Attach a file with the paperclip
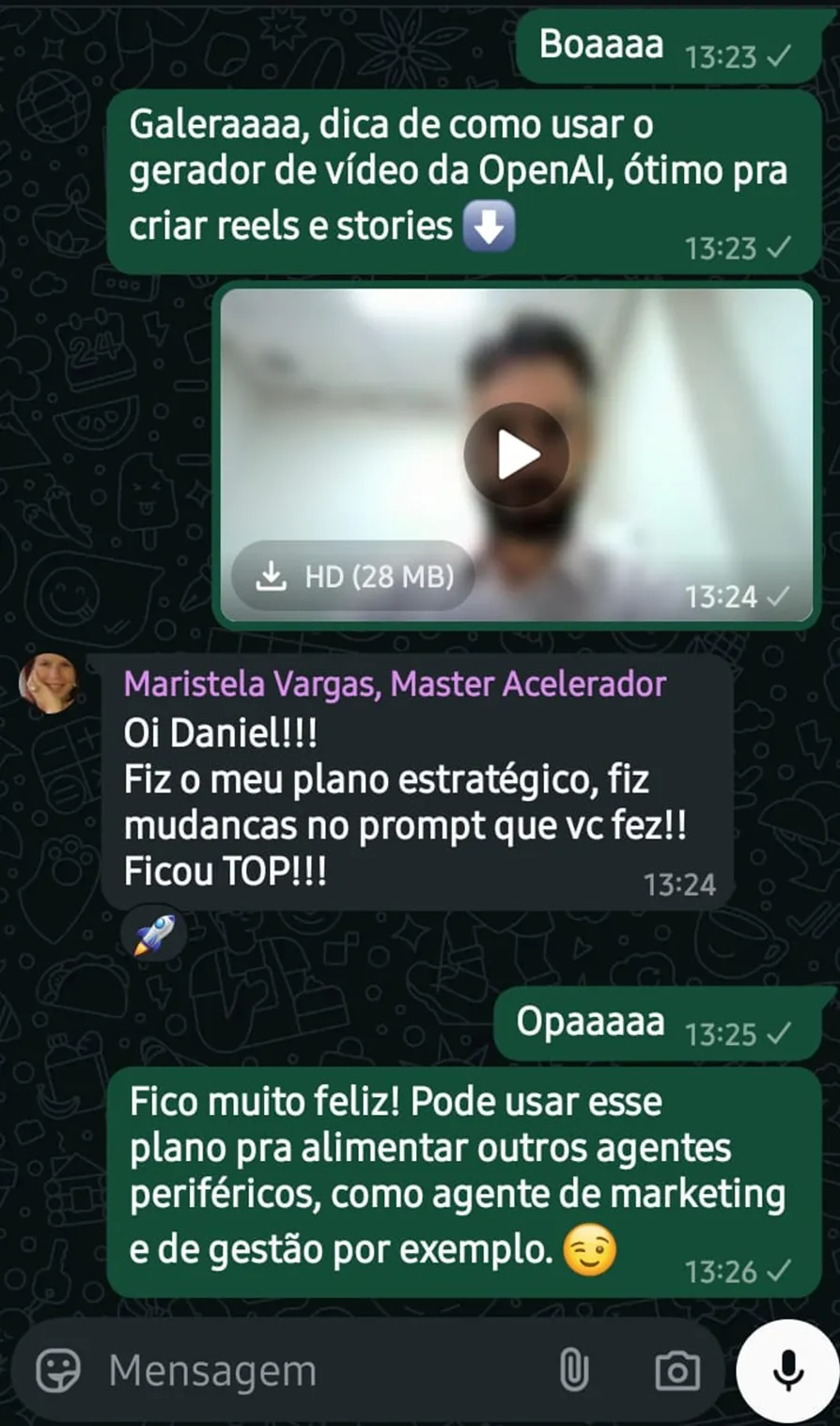Viewport: 840px width, 1426px height. (x=573, y=1371)
